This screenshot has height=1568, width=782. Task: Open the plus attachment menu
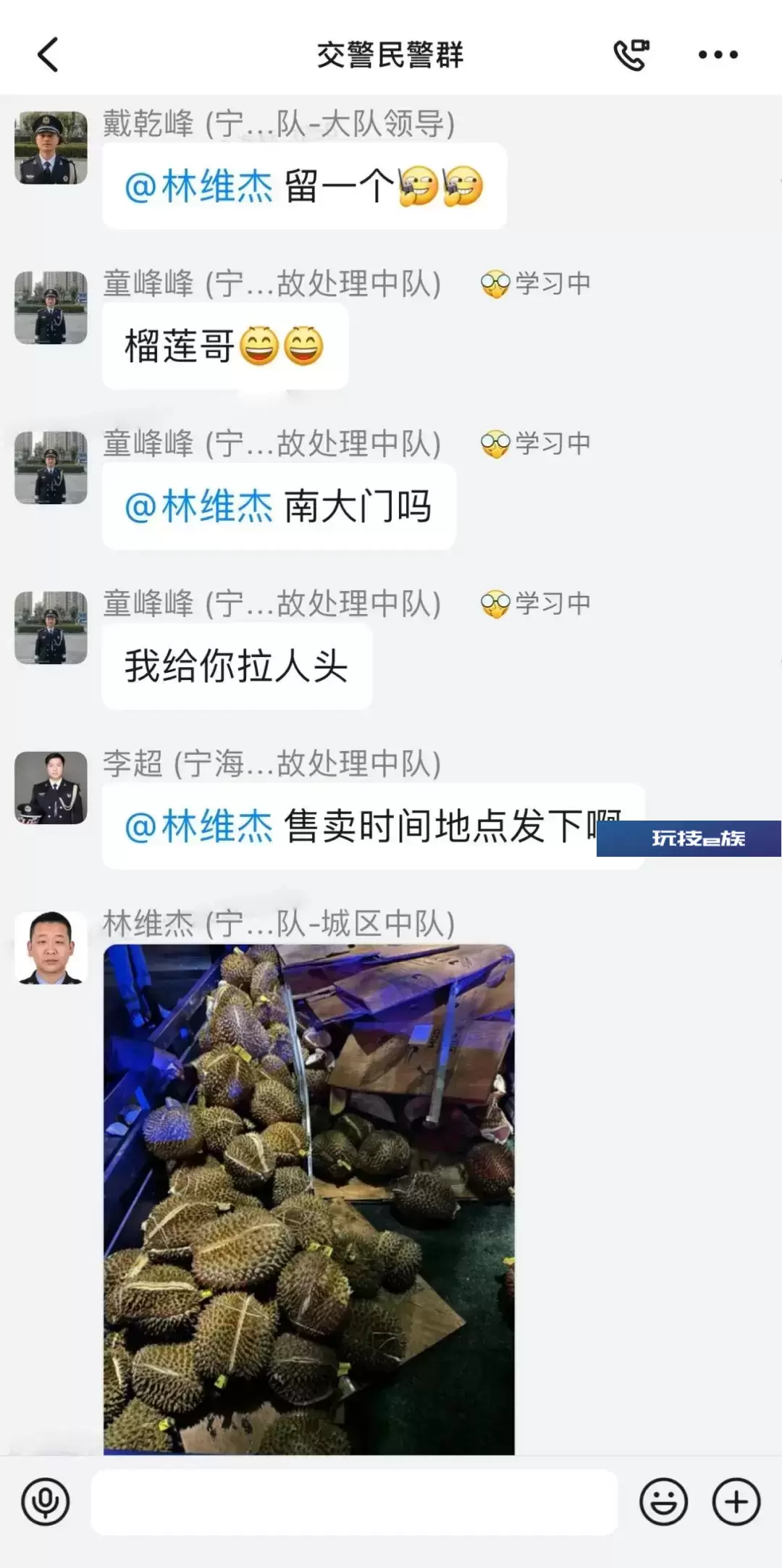click(x=736, y=1502)
